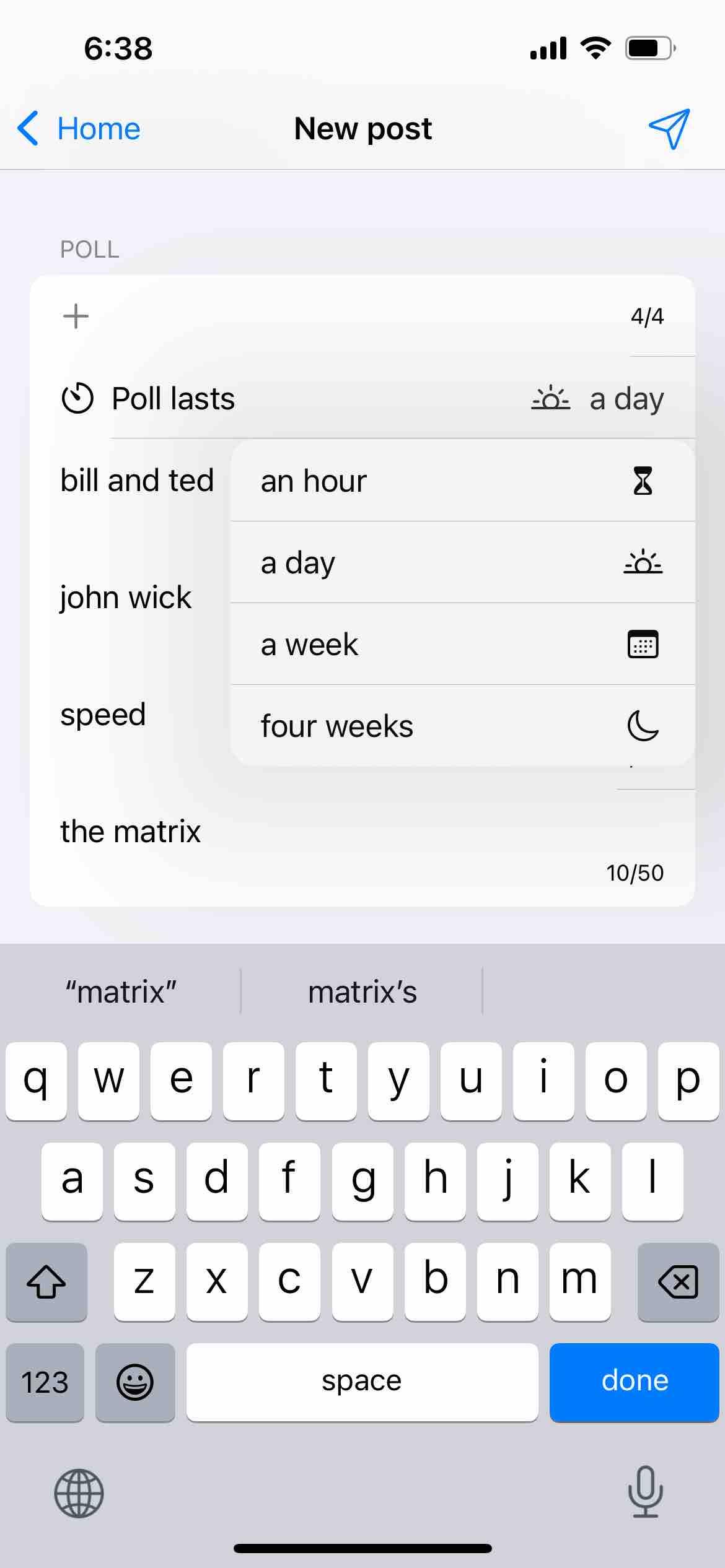Add another poll option
The width and height of the screenshot is (725, 1568).
[76, 316]
